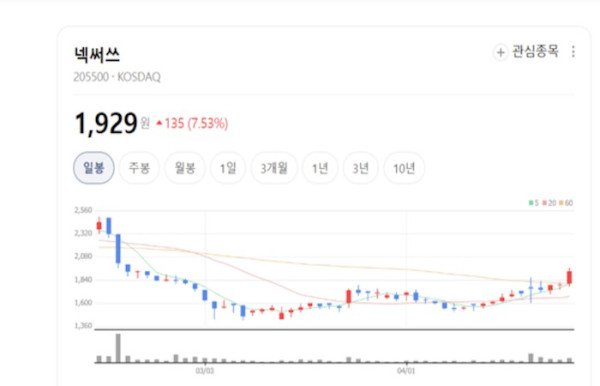
Task: Open the three-dot overflow menu
Action: (x=573, y=52)
